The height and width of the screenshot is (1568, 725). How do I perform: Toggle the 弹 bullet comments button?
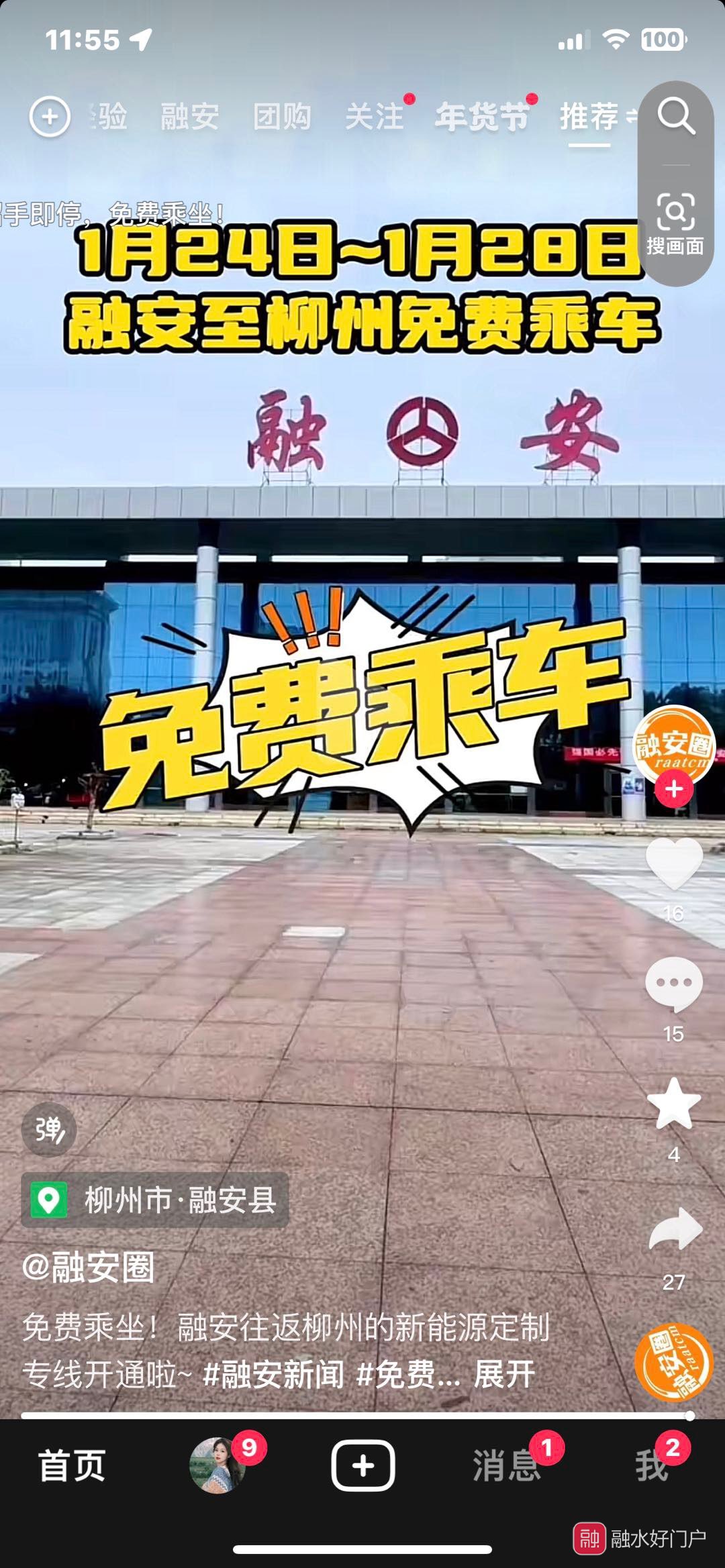coord(49,1130)
